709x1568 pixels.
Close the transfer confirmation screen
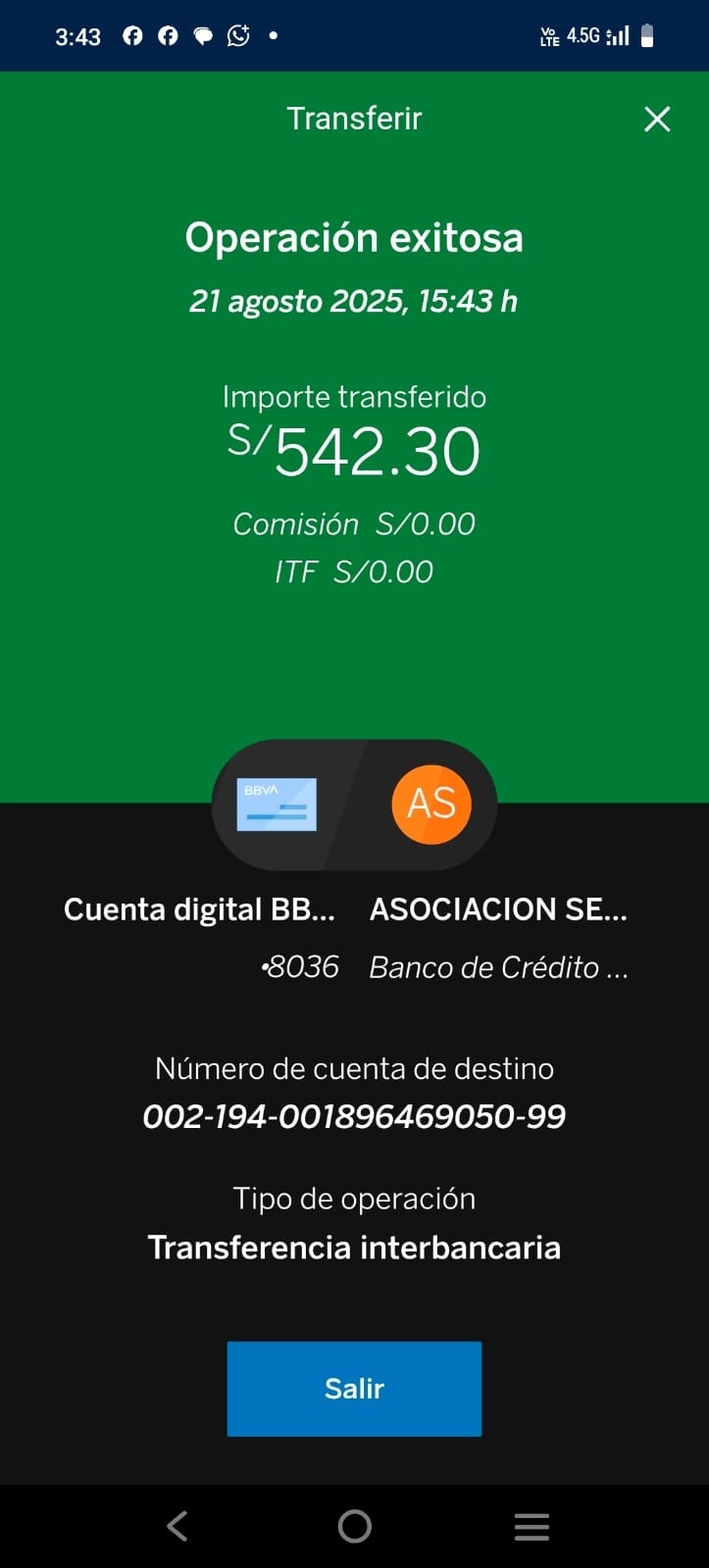(657, 119)
